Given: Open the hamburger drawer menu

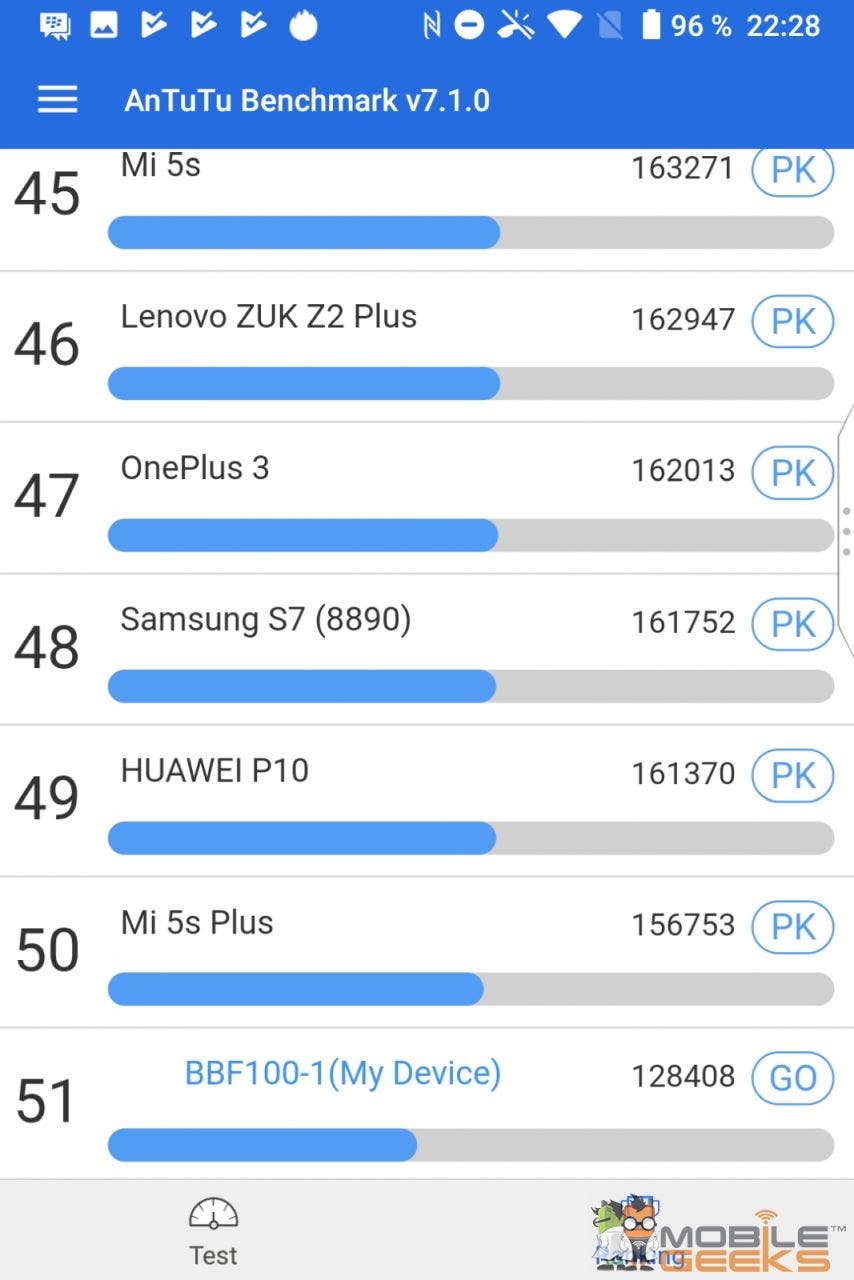Looking at the screenshot, I should tap(57, 100).
